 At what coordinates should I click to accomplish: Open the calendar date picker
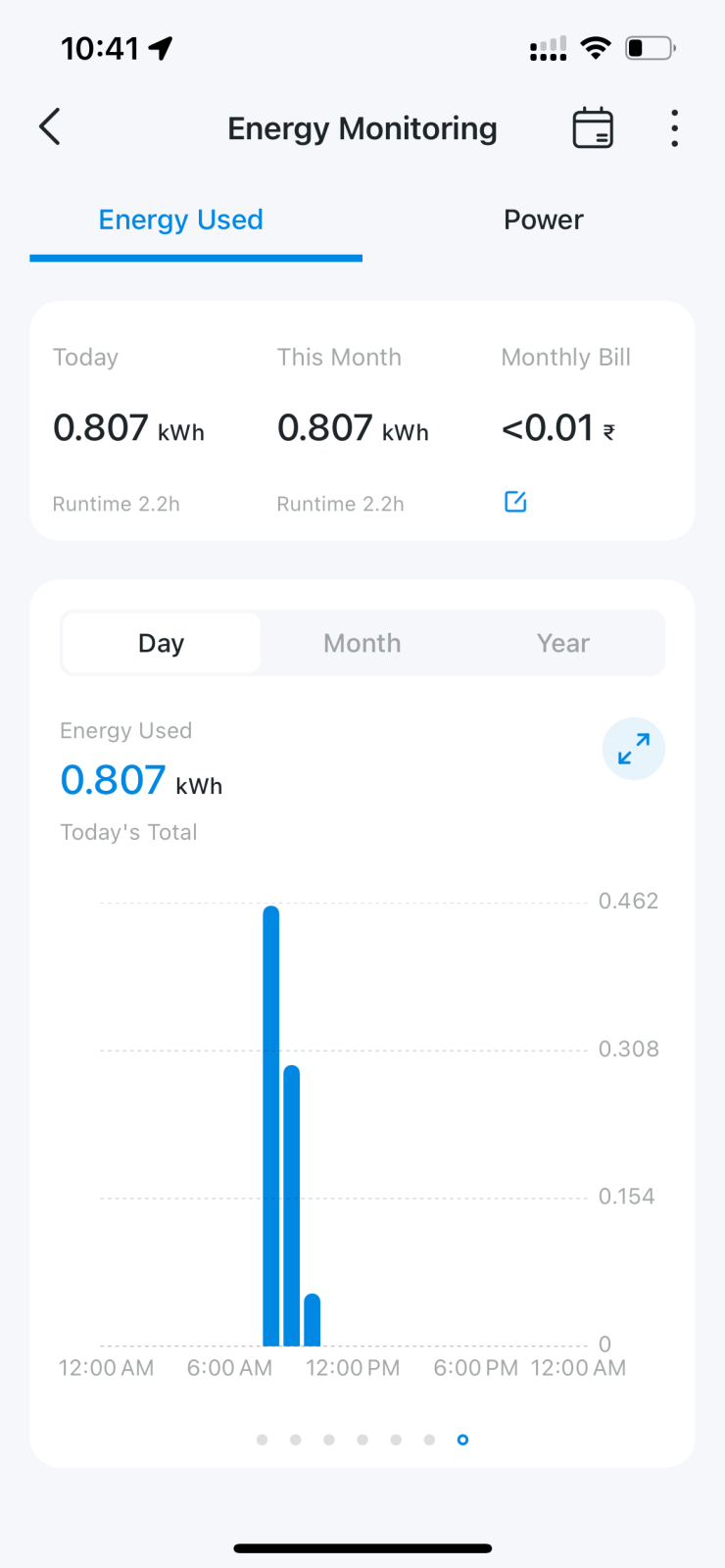tap(593, 128)
